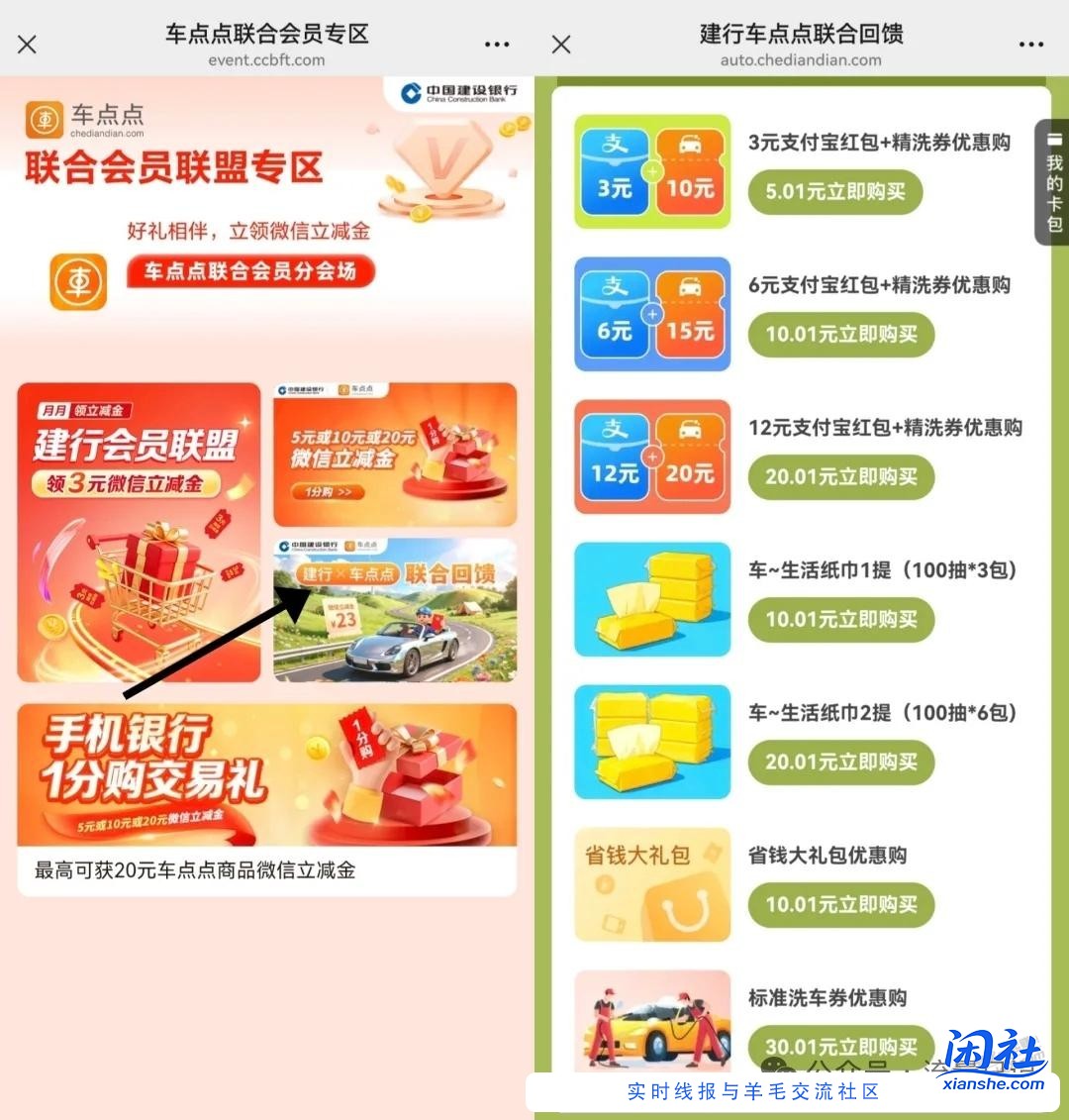Screen dimensions: 1069x1120
Task: Select the yellow tissue pack product icon
Action: (x=652, y=598)
